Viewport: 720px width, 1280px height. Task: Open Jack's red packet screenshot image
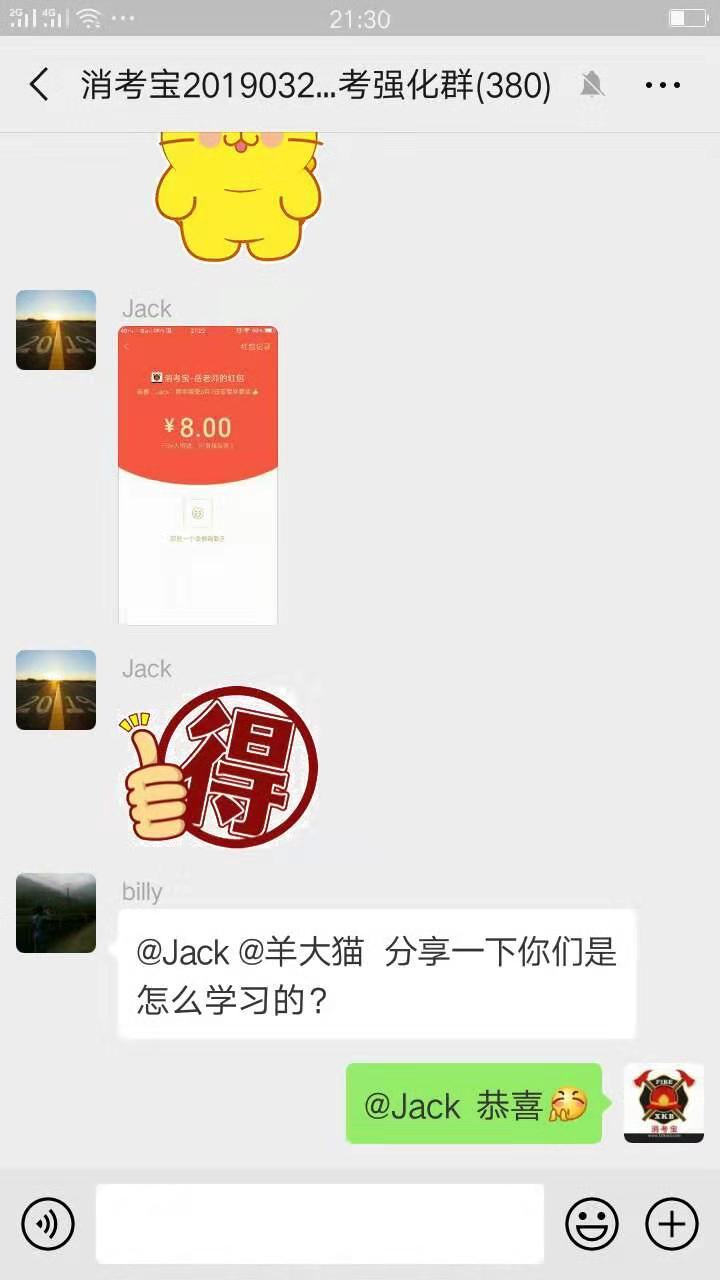pyautogui.click(x=198, y=475)
